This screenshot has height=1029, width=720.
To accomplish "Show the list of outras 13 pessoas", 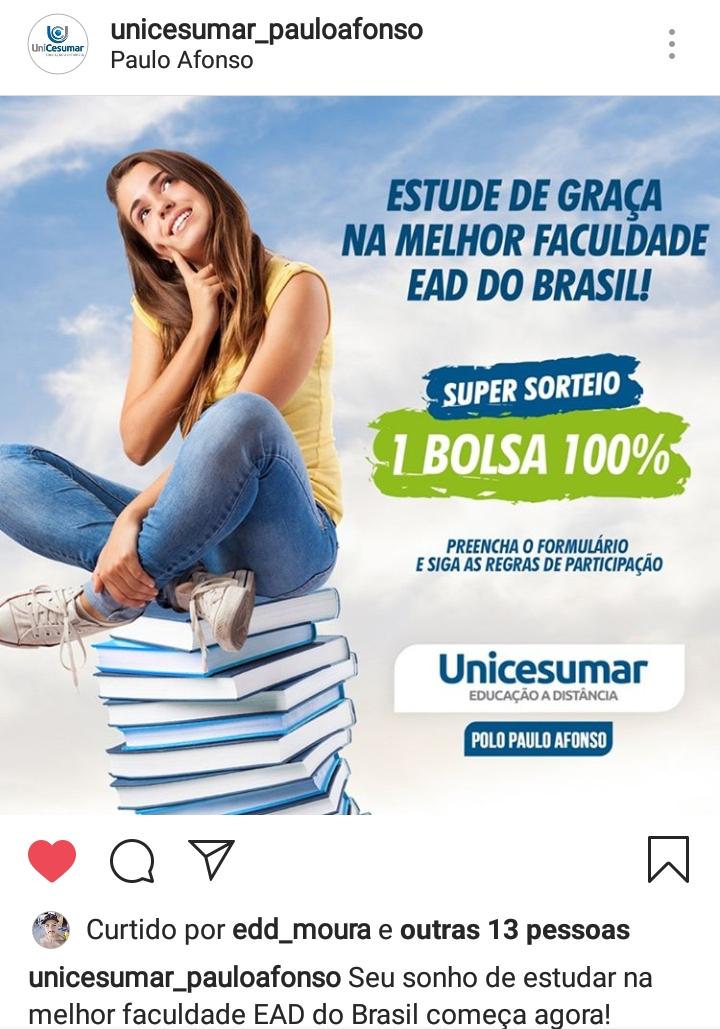I will (x=514, y=931).
